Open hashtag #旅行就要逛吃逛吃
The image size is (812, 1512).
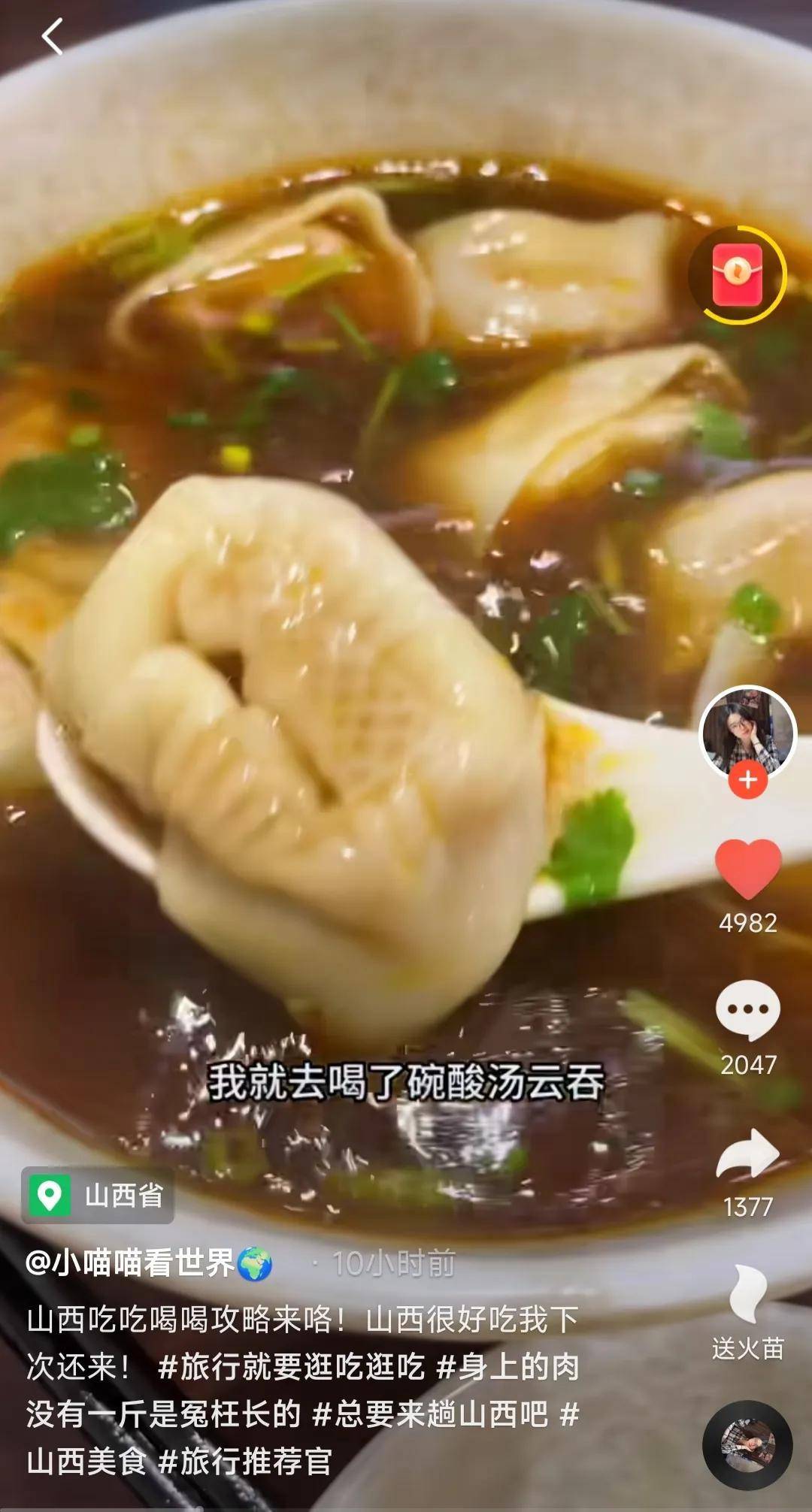291,1367
